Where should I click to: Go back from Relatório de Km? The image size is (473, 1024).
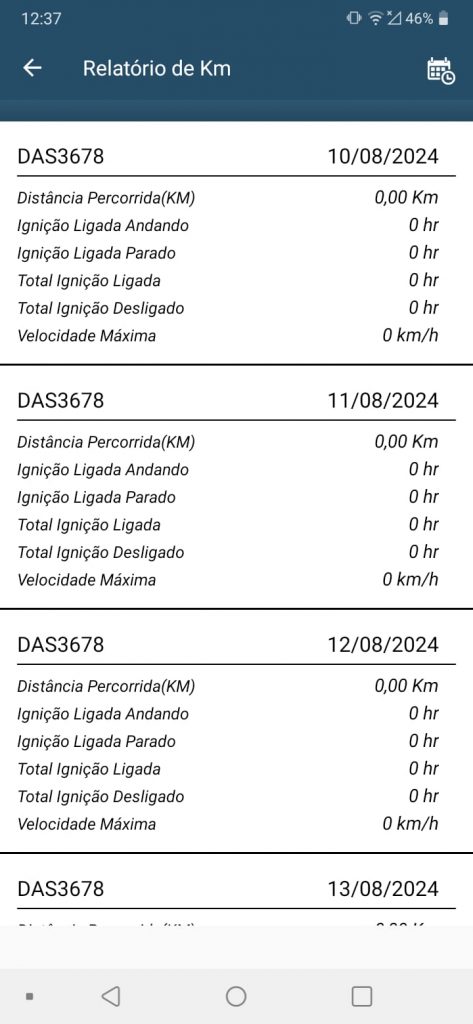(x=32, y=68)
